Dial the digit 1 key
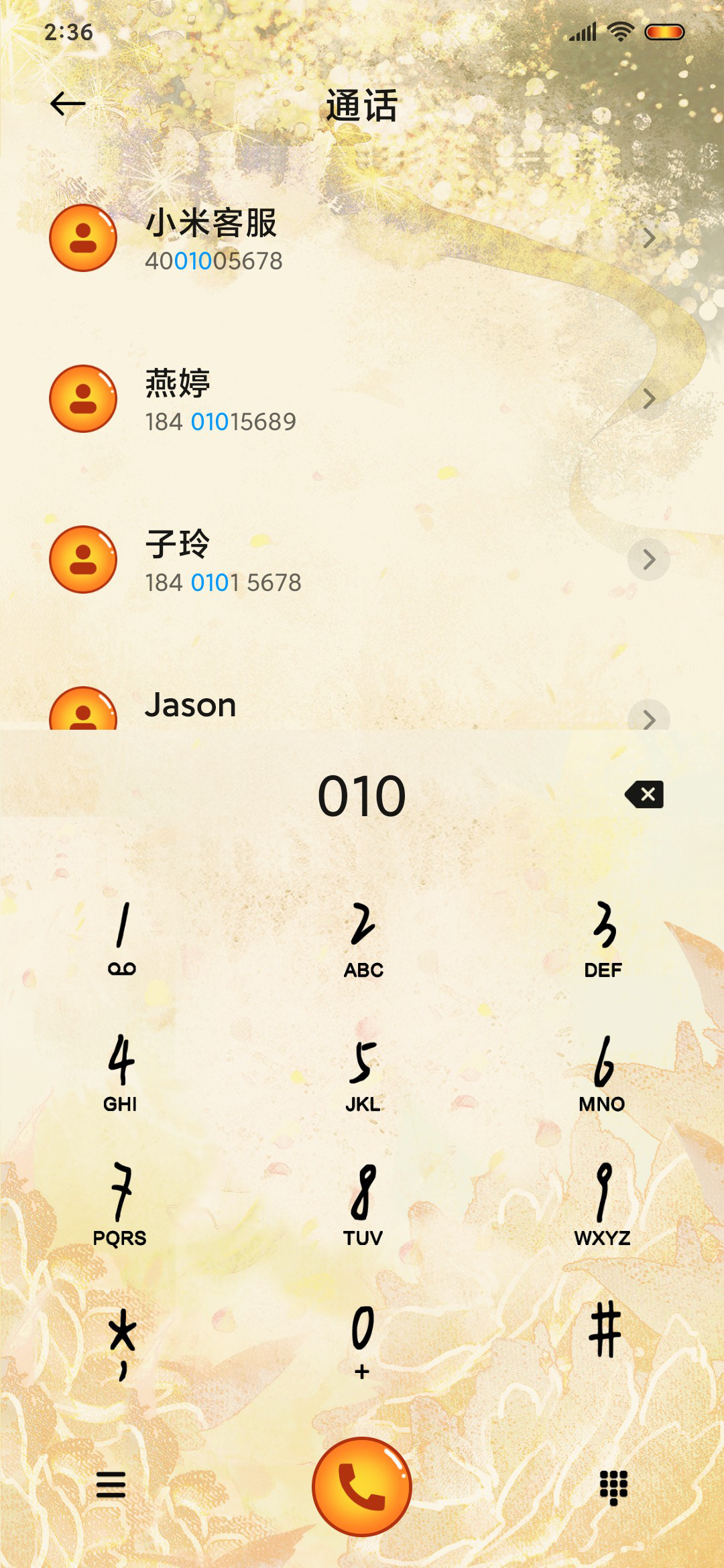This screenshot has height=1568, width=724. tap(121, 938)
